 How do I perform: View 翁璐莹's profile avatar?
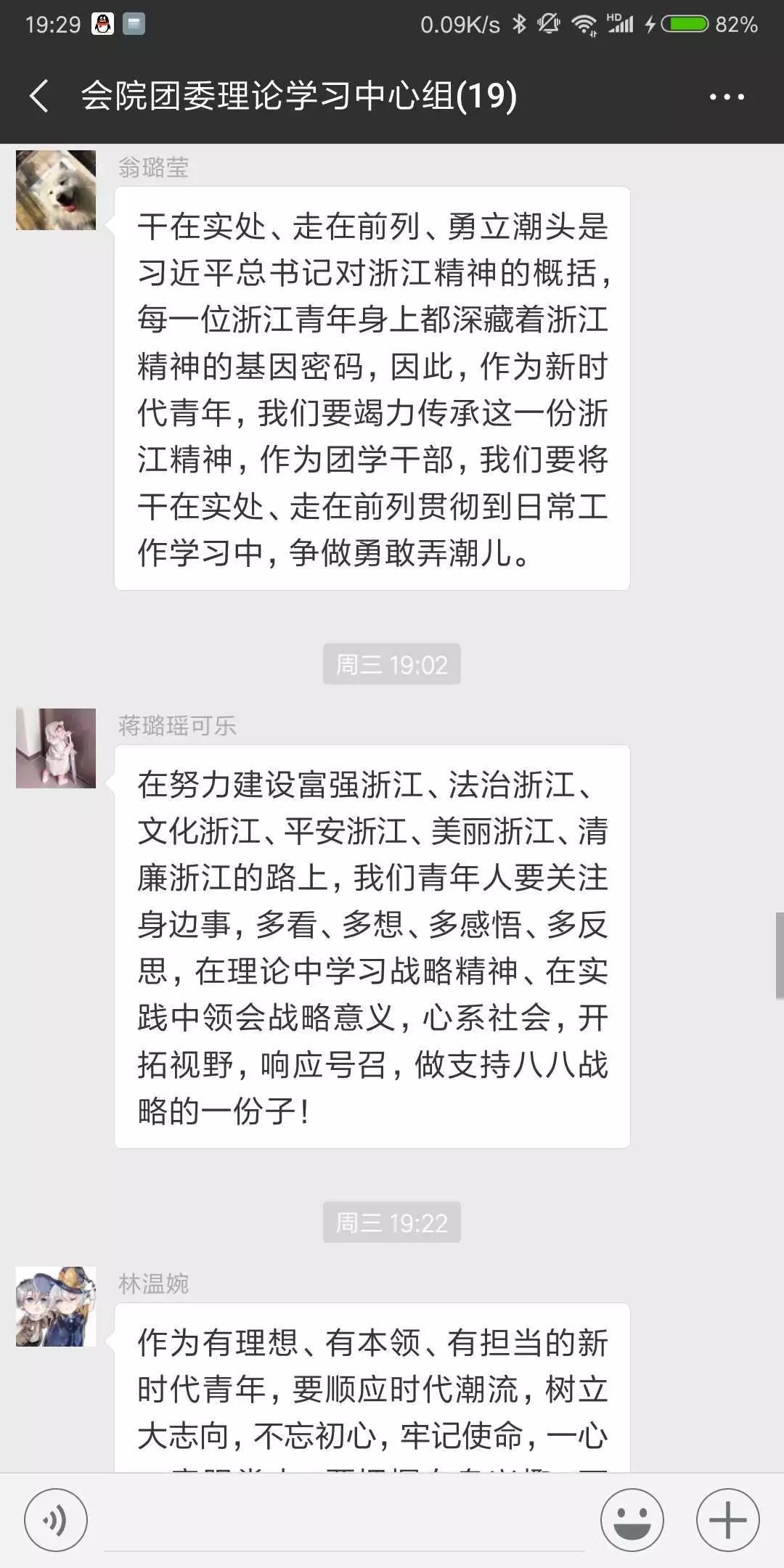(56, 190)
